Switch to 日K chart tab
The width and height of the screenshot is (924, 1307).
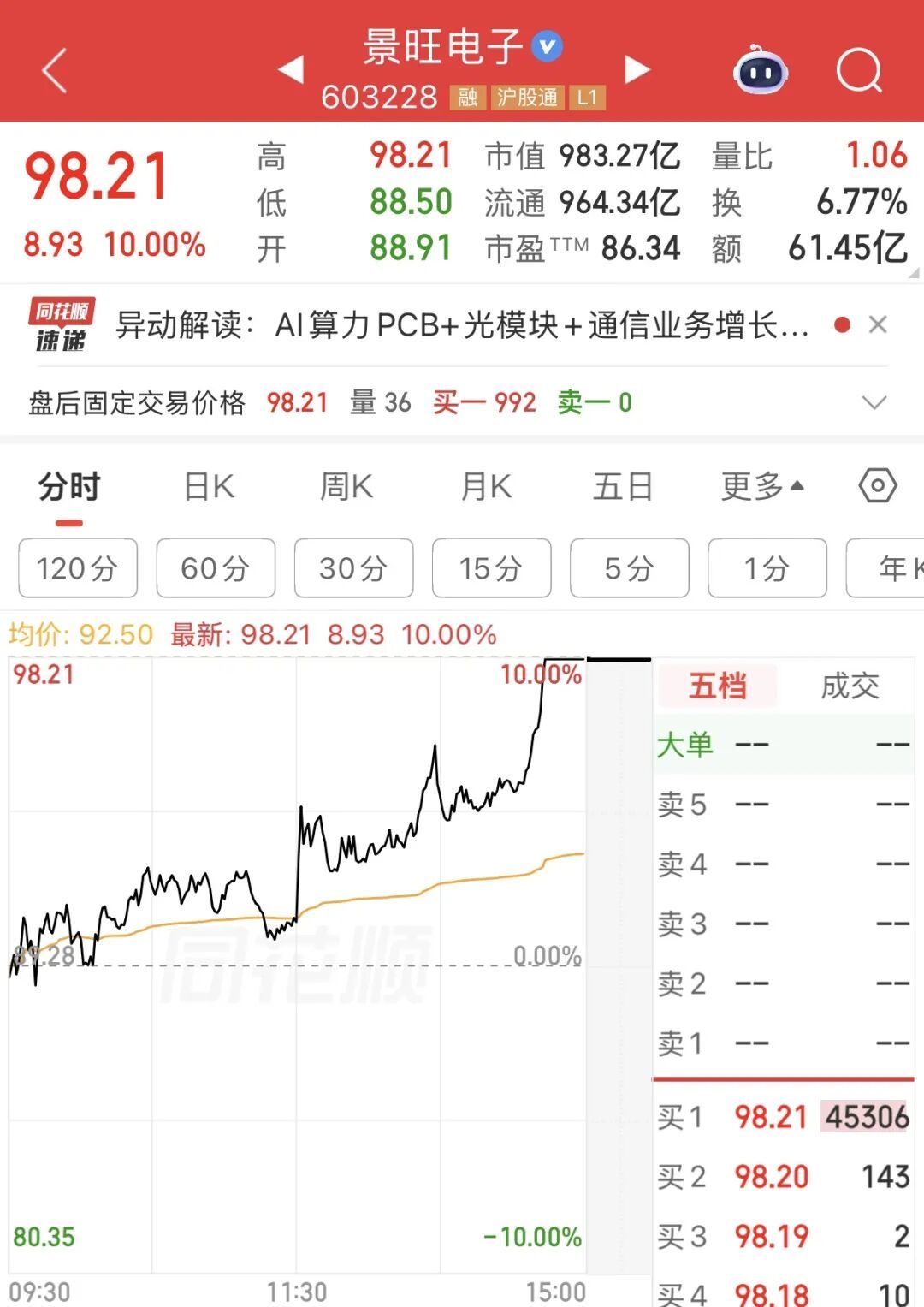(x=209, y=487)
